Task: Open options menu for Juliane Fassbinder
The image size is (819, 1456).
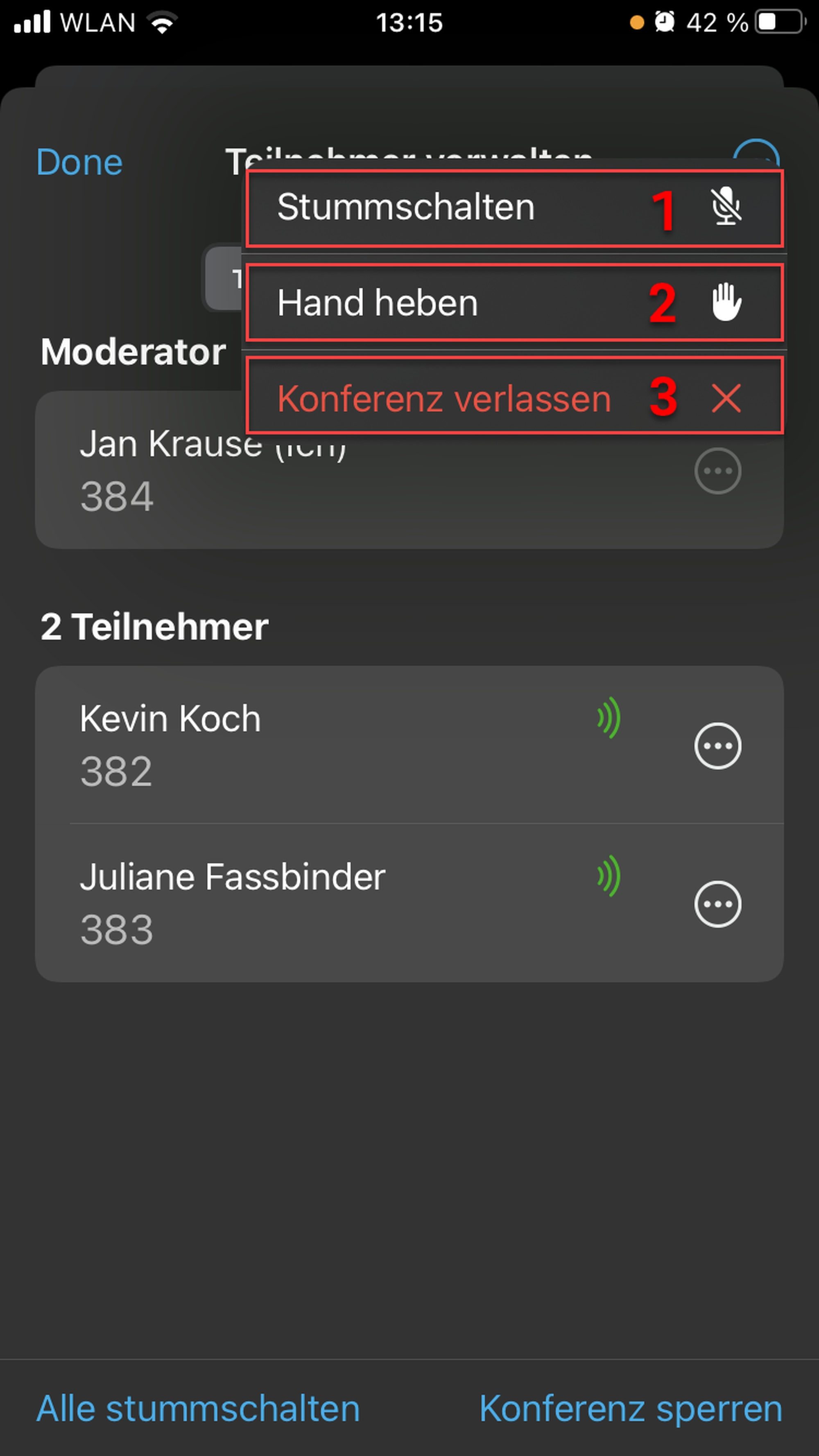Action: [717, 904]
